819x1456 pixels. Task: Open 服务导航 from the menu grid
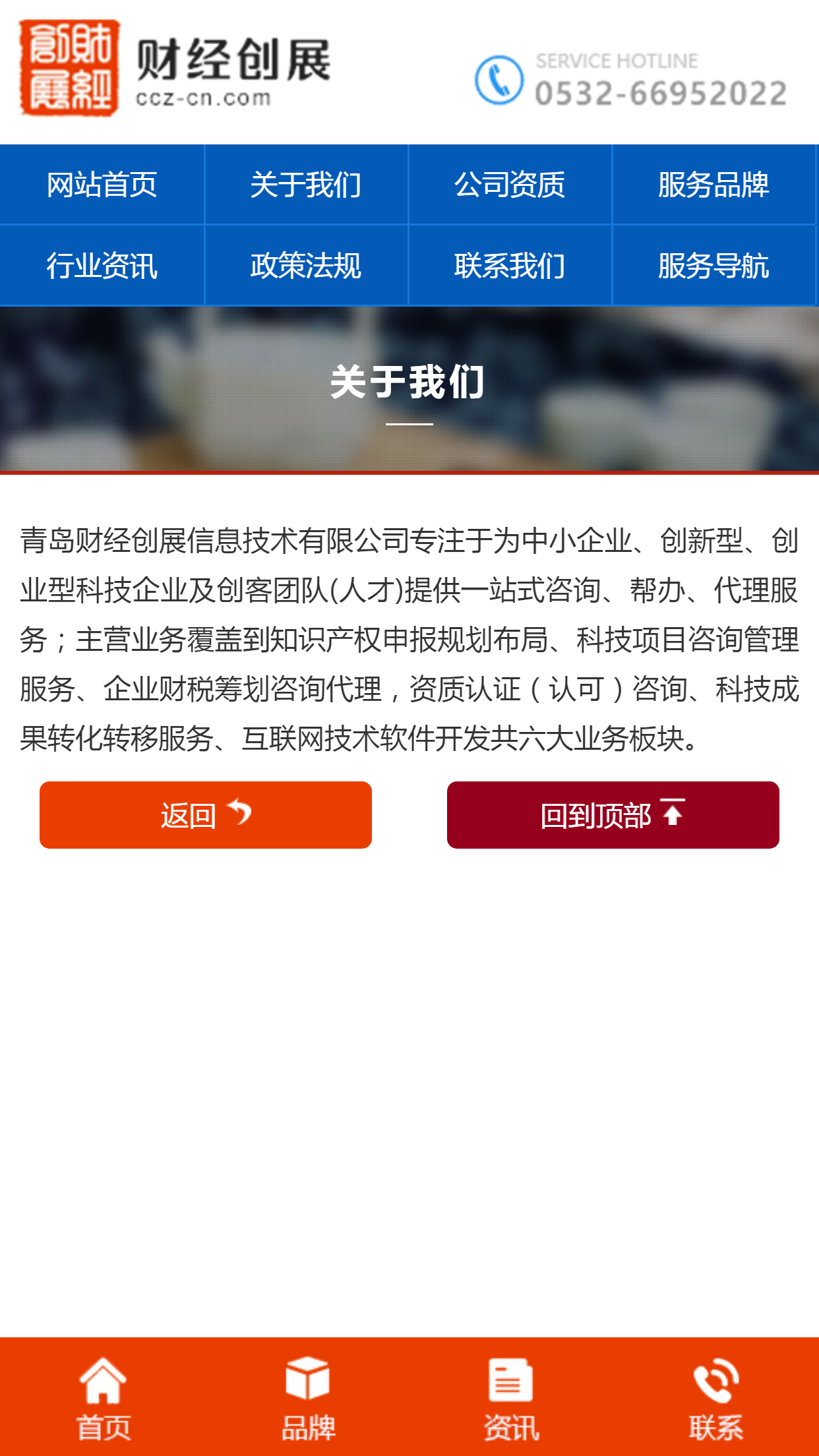click(715, 266)
